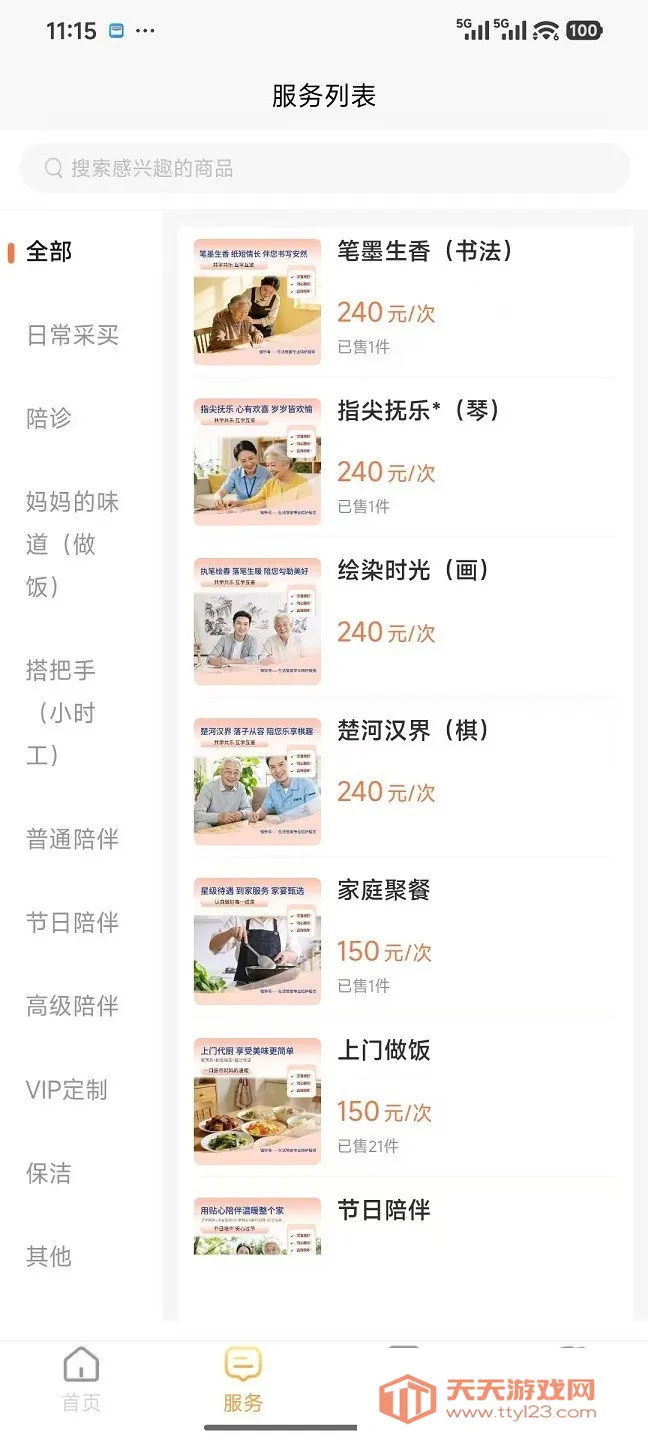This screenshot has width=648, height=1440.
Task: Select the 高级陪伴 category
Action: tap(73, 1005)
